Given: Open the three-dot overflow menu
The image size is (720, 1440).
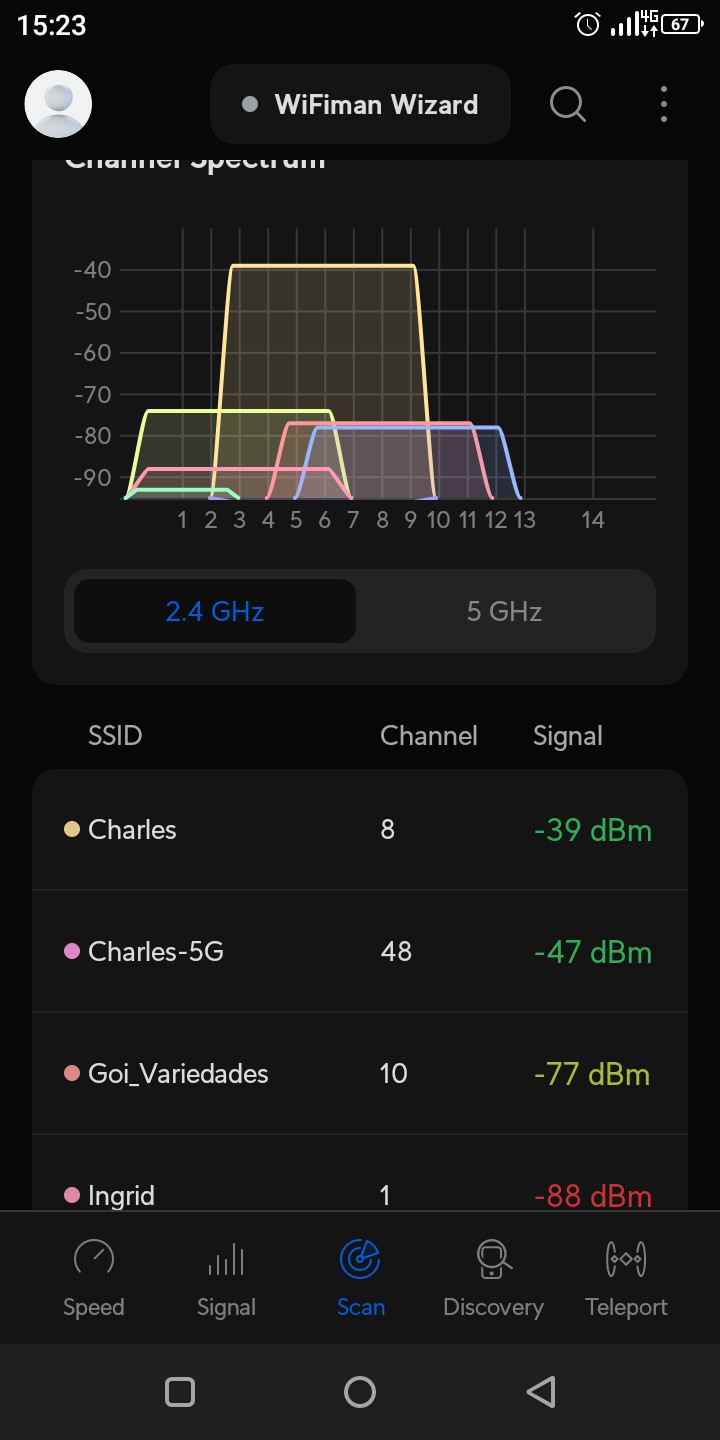Looking at the screenshot, I should point(664,104).
